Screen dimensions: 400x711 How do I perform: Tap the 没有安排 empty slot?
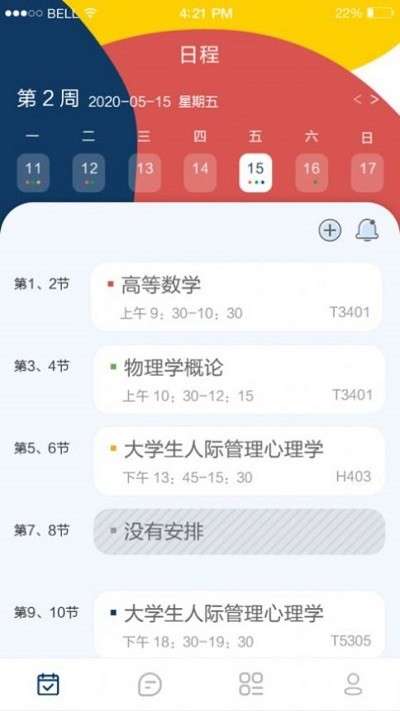[x=239, y=532]
